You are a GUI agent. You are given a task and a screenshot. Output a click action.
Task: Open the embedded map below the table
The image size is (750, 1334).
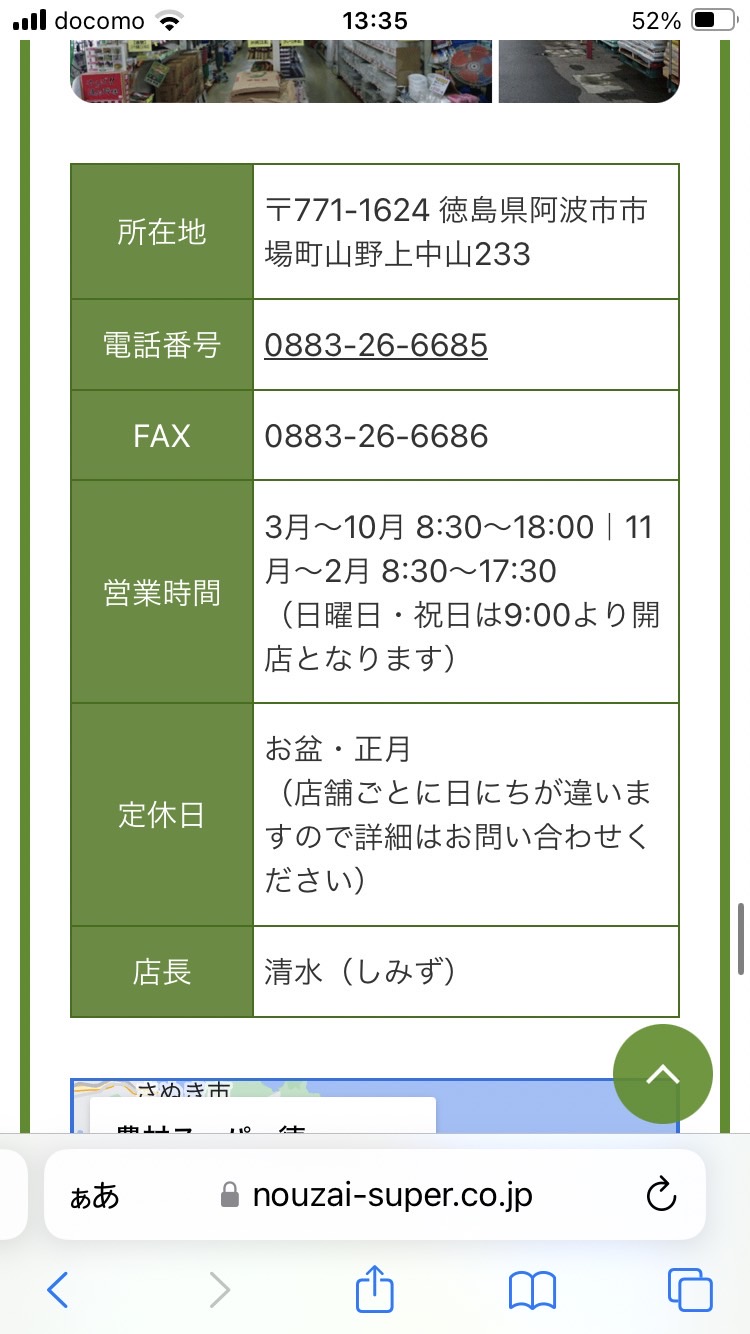point(375,1105)
